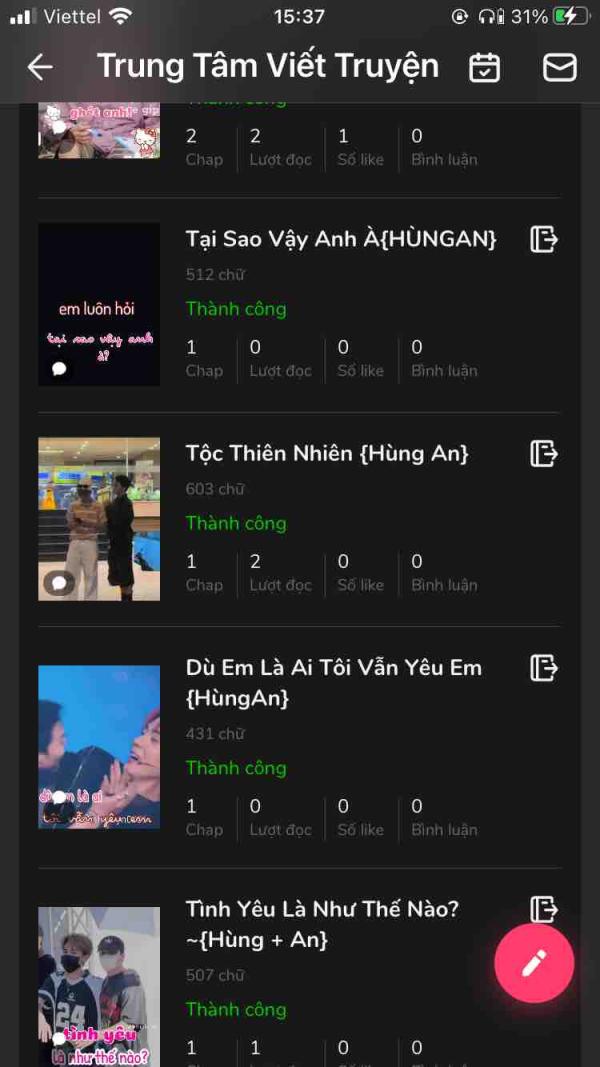Open the calendar check-in icon

[484, 67]
